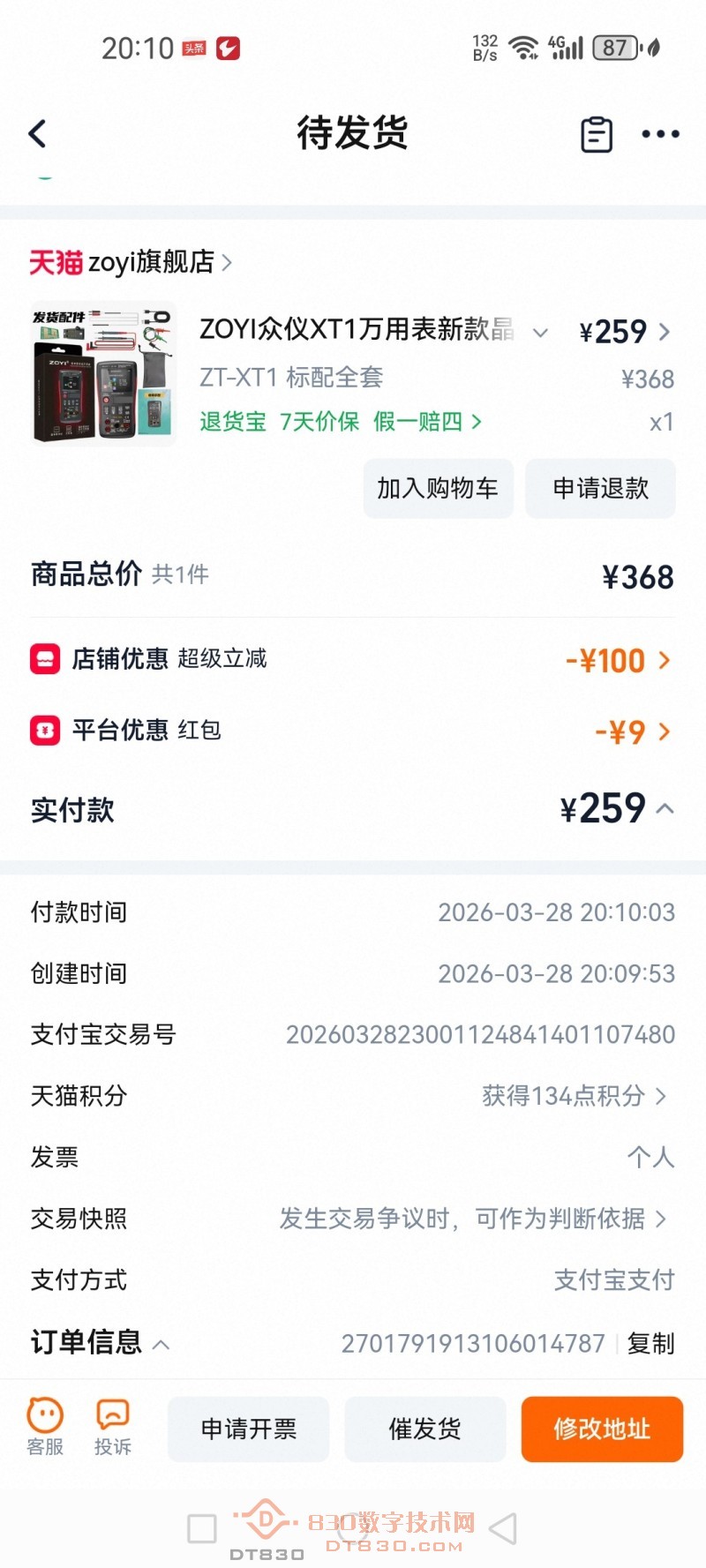Tap 催发货 to urge shipping
This screenshot has height=1568, width=706.
point(425,1429)
